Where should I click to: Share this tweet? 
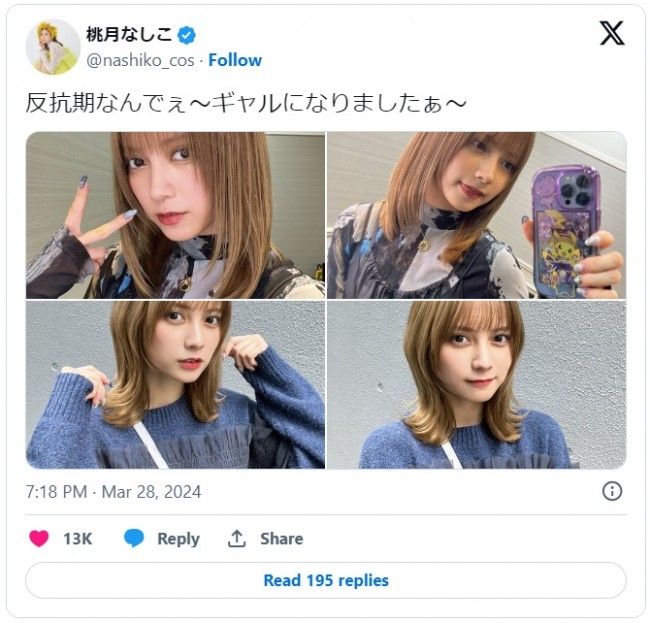pos(265,539)
